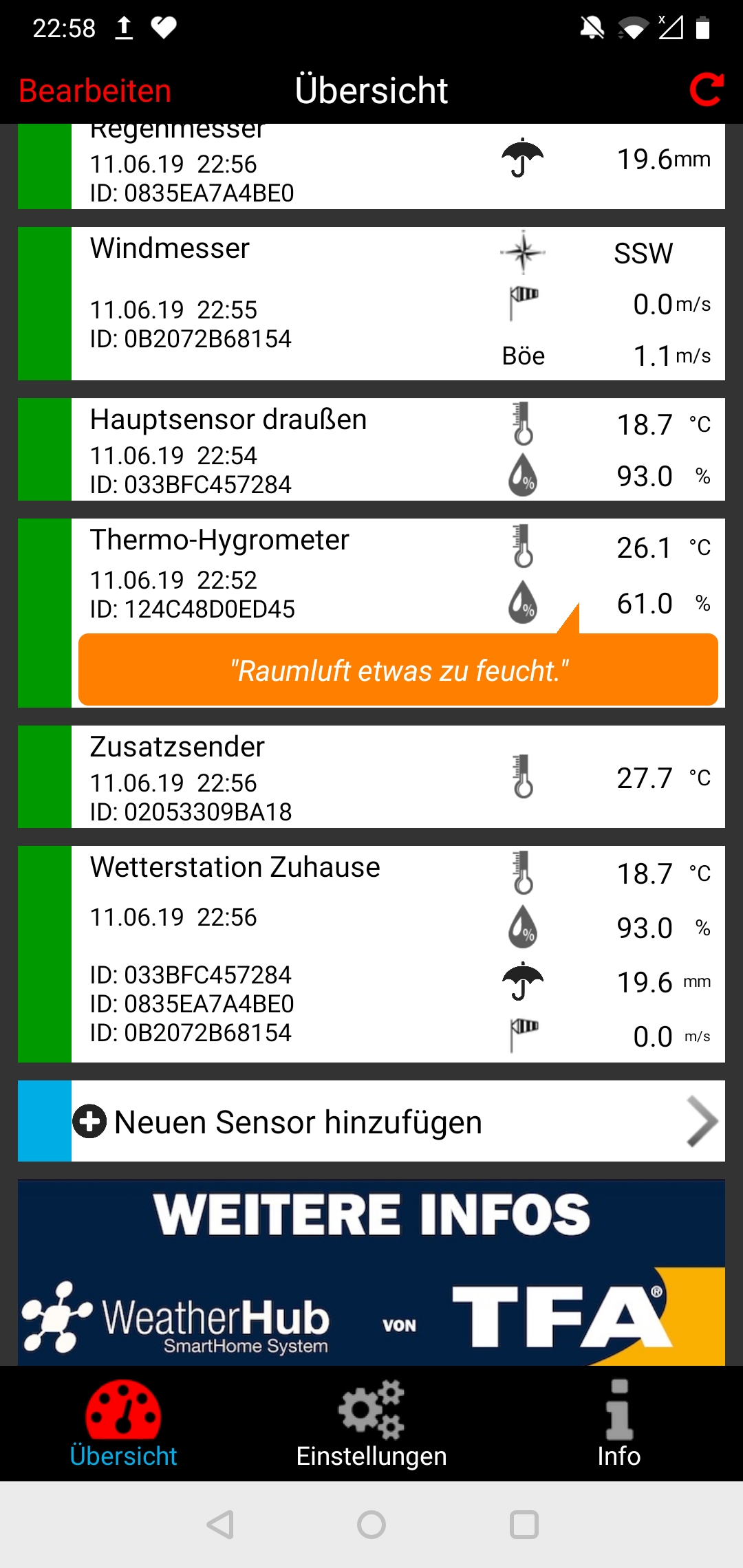Image resolution: width=743 pixels, height=1568 pixels.
Task: Select Neuen Sensor hinzufügen
Action: pos(371,1121)
